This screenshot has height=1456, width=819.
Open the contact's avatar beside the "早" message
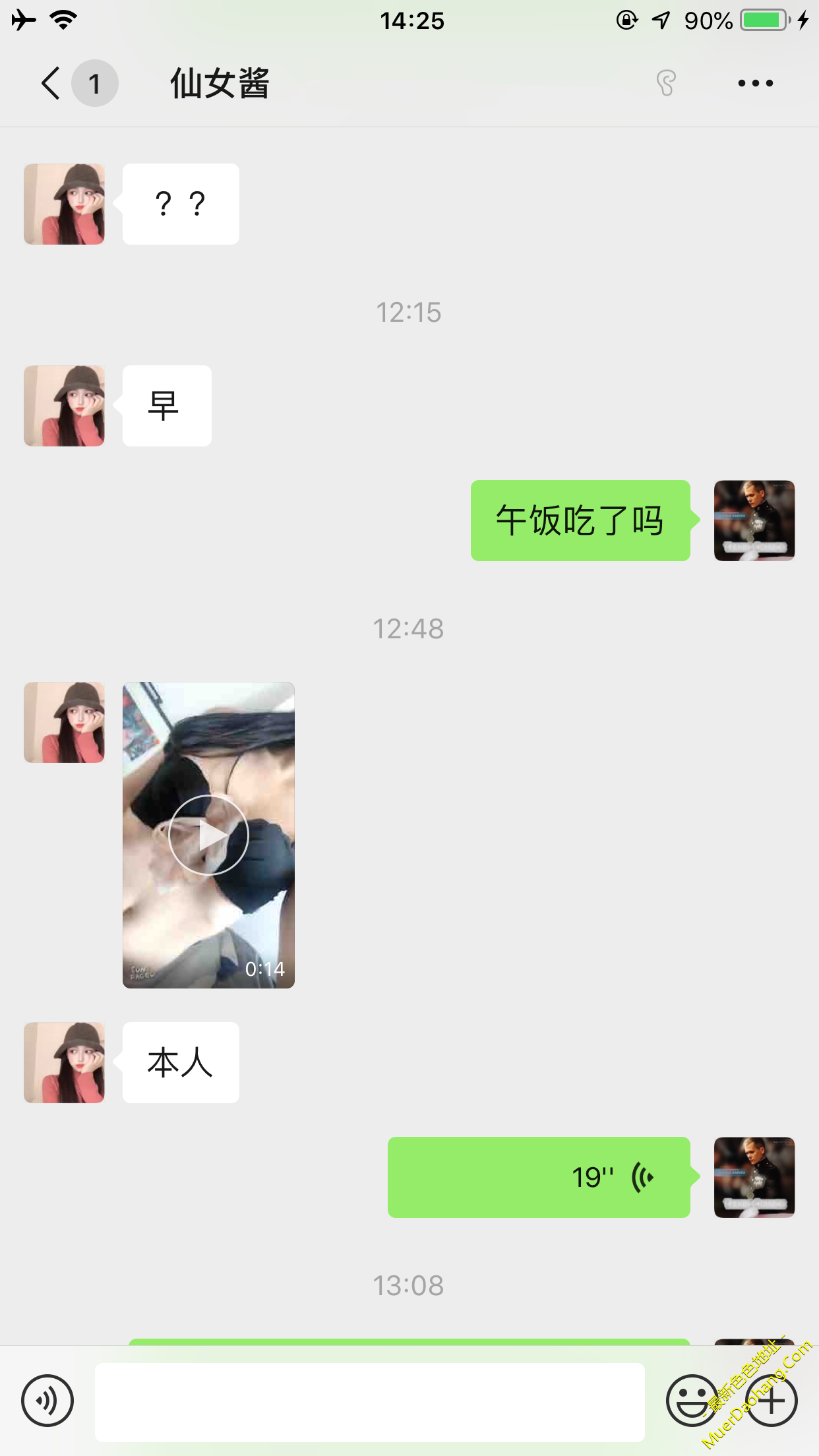(x=64, y=406)
